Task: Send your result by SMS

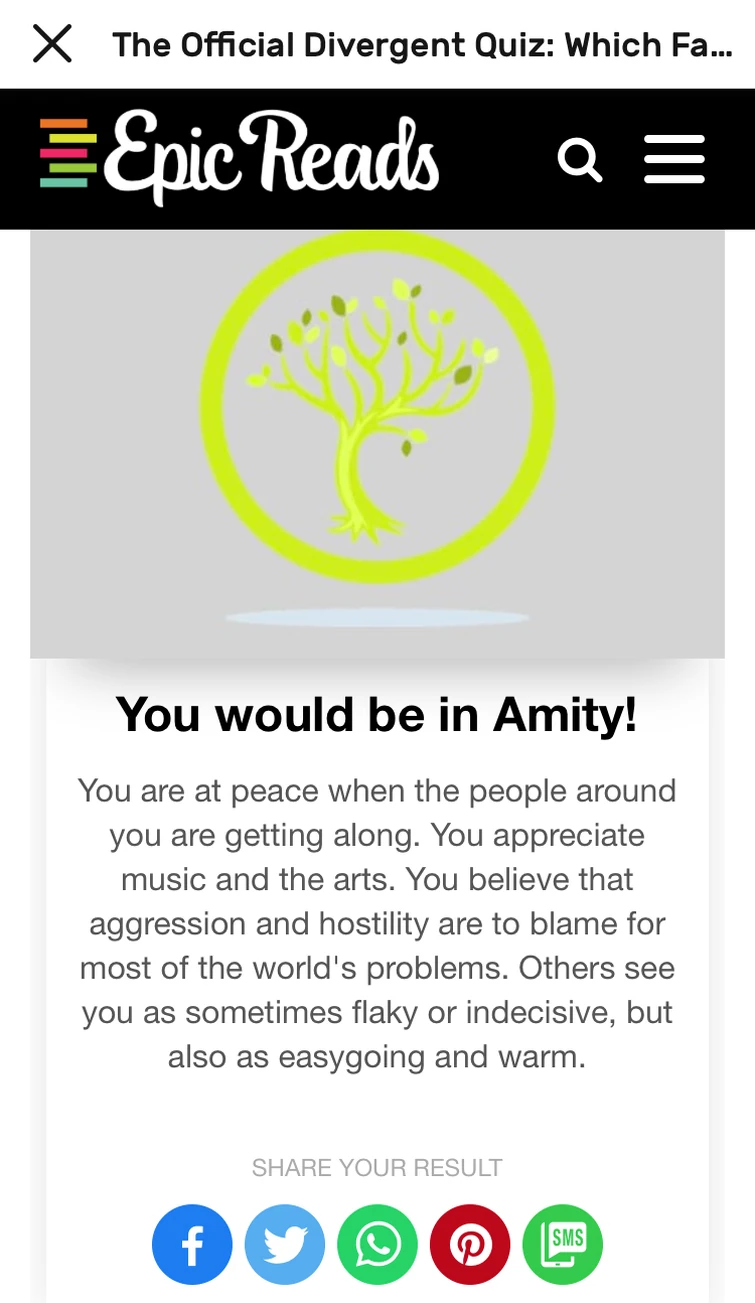Action: click(x=563, y=1244)
